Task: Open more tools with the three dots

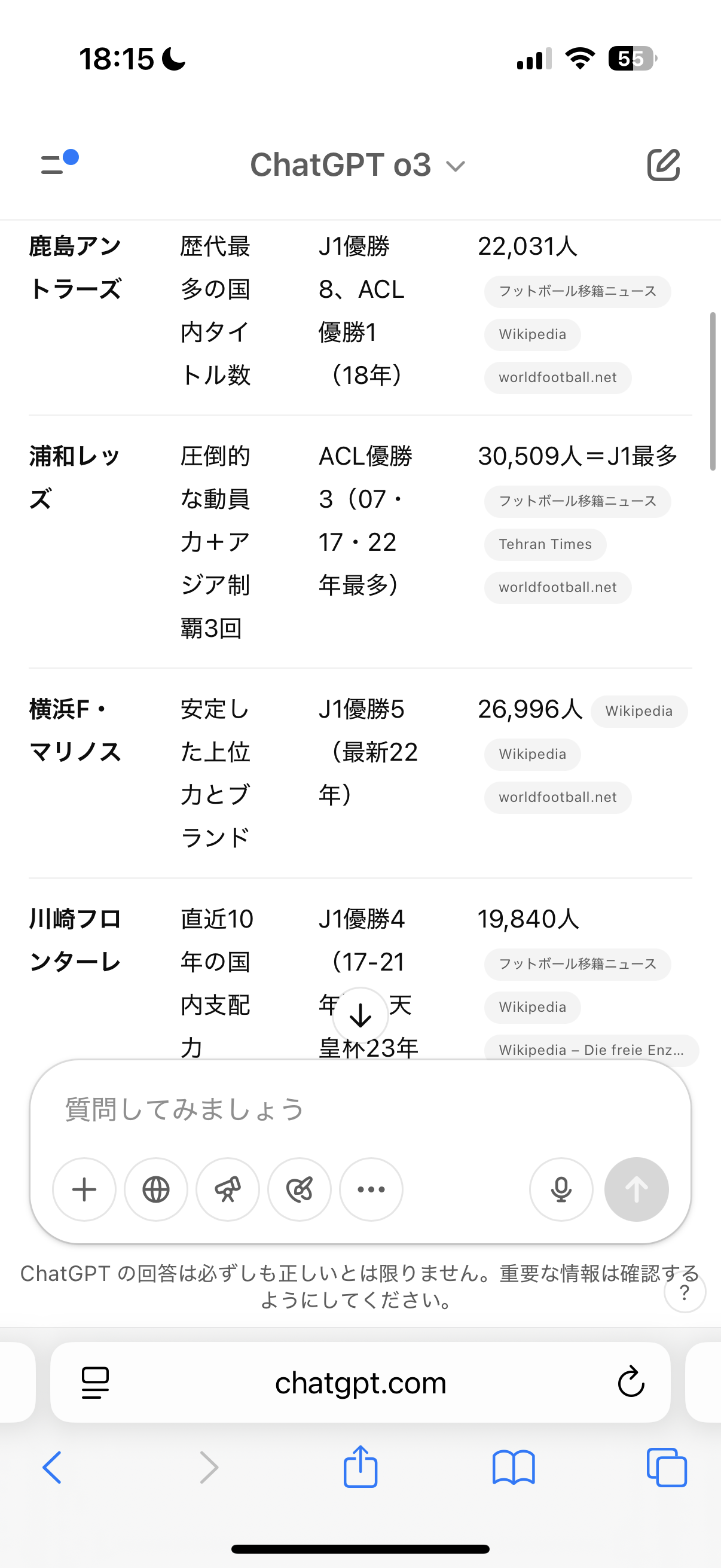Action: pyautogui.click(x=371, y=1189)
